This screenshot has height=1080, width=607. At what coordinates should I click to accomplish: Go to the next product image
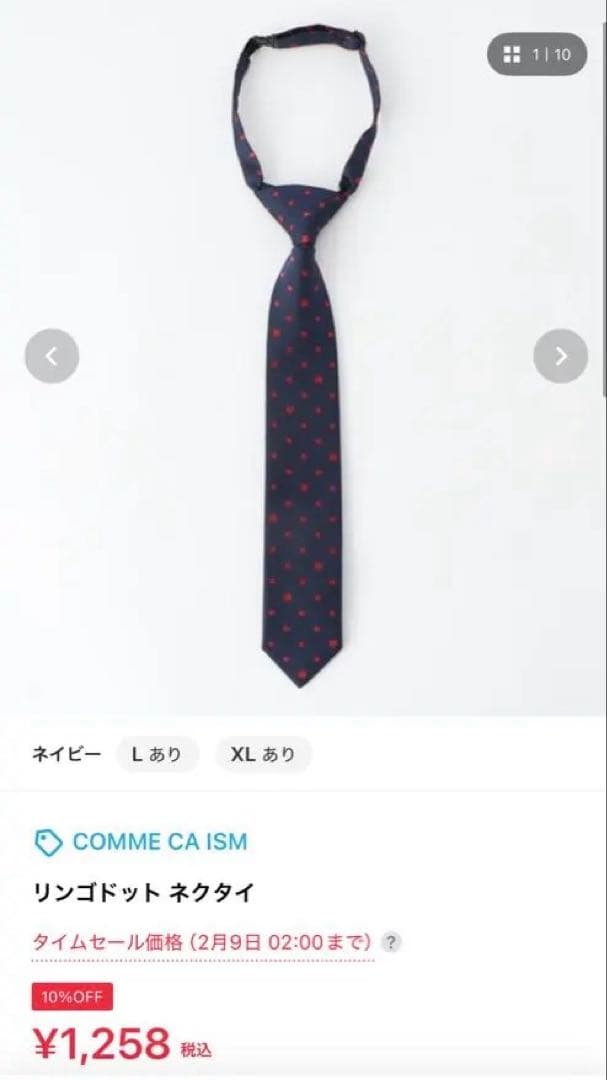(560, 355)
